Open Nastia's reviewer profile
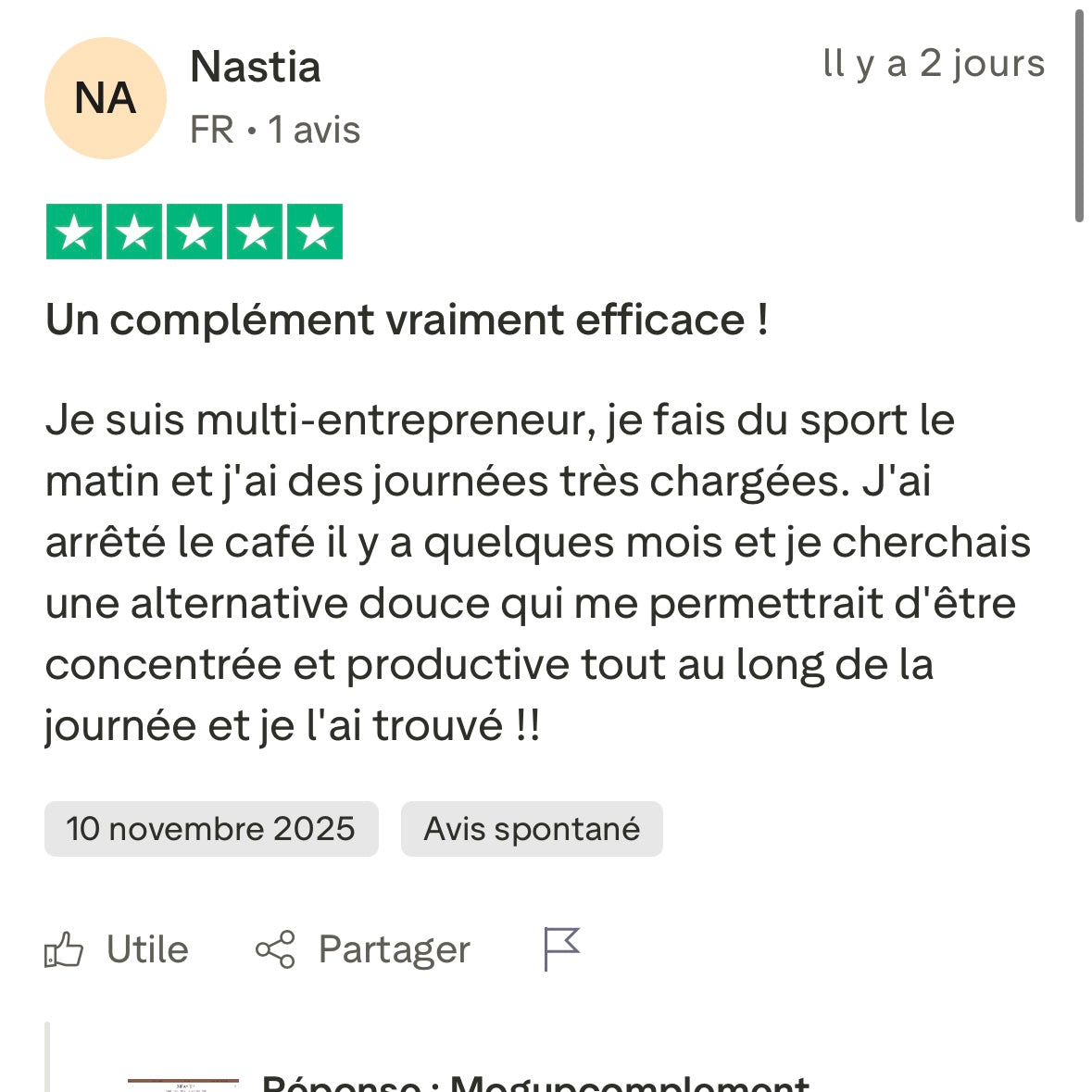The width and height of the screenshot is (1092, 1092). pyautogui.click(x=255, y=69)
